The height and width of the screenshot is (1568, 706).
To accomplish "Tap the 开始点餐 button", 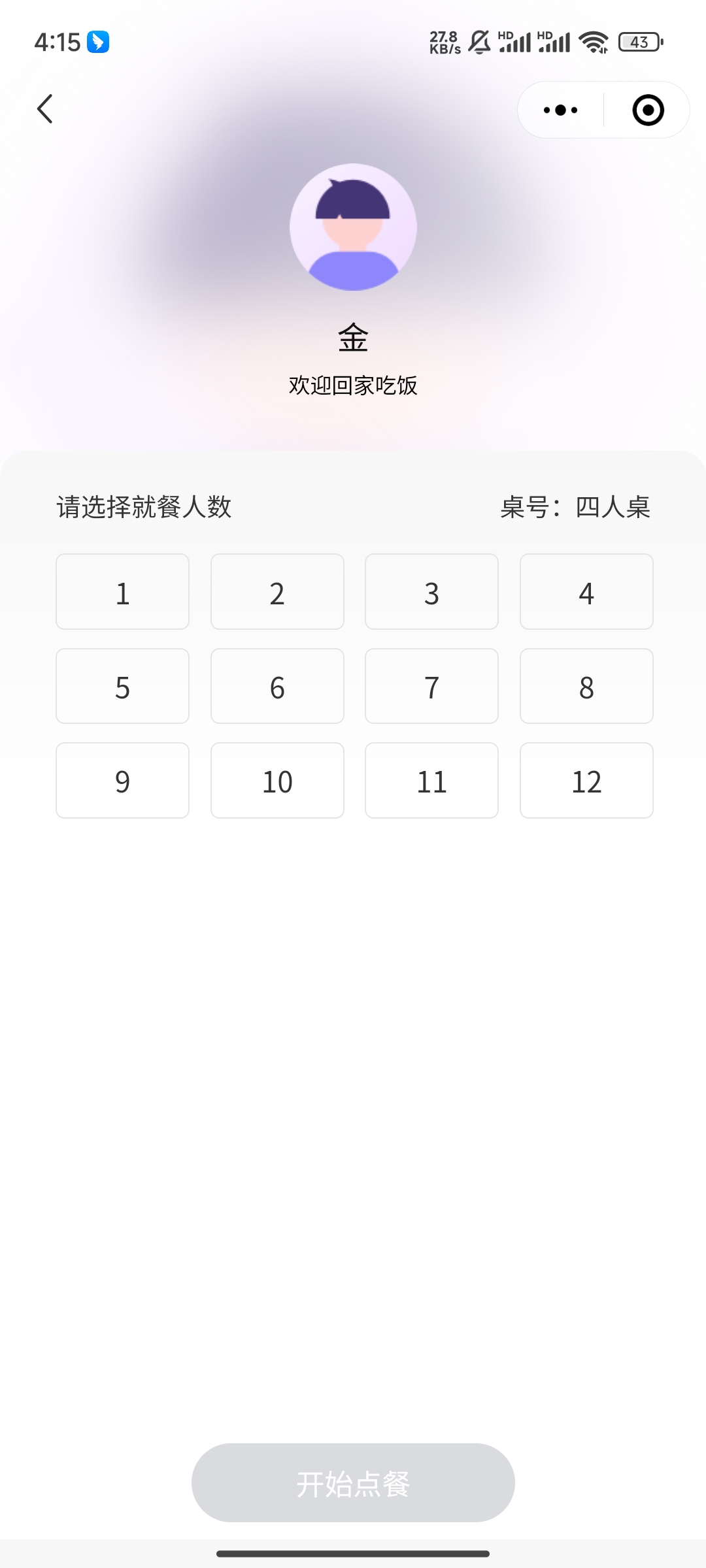I will point(353,1482).
